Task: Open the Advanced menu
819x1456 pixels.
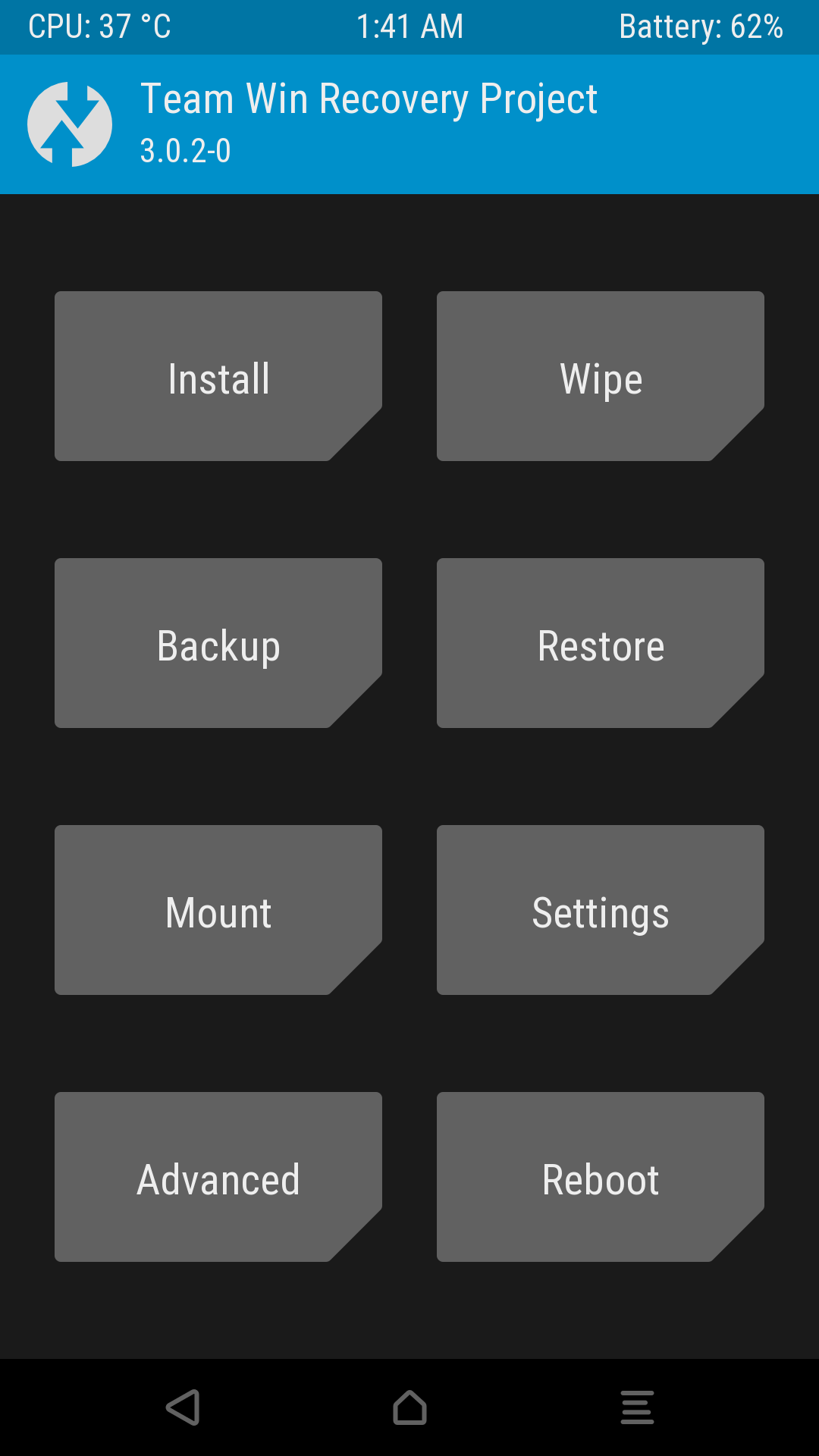Action: click(218, 1178)
